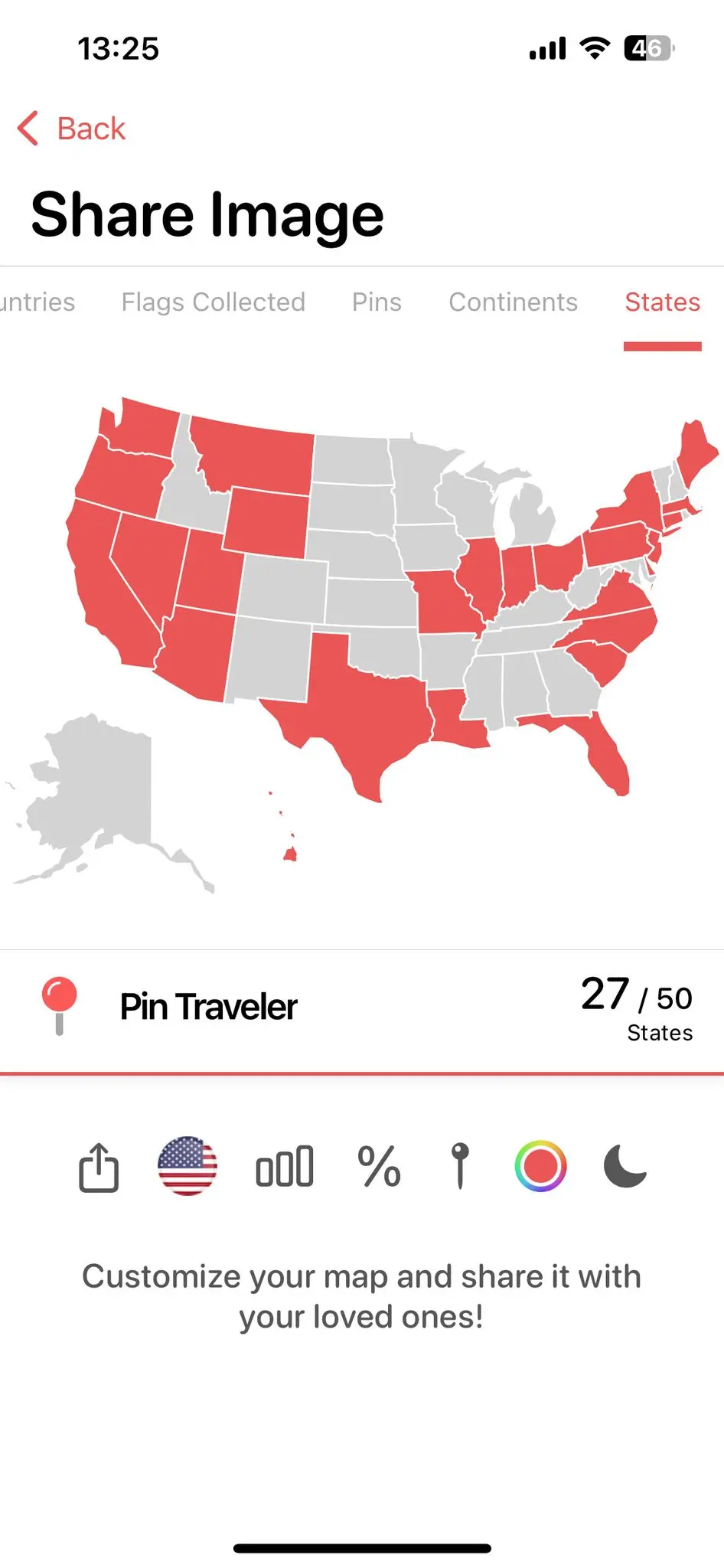
Task: Switch to the Continents tab
Action: (x=513, y=302)
